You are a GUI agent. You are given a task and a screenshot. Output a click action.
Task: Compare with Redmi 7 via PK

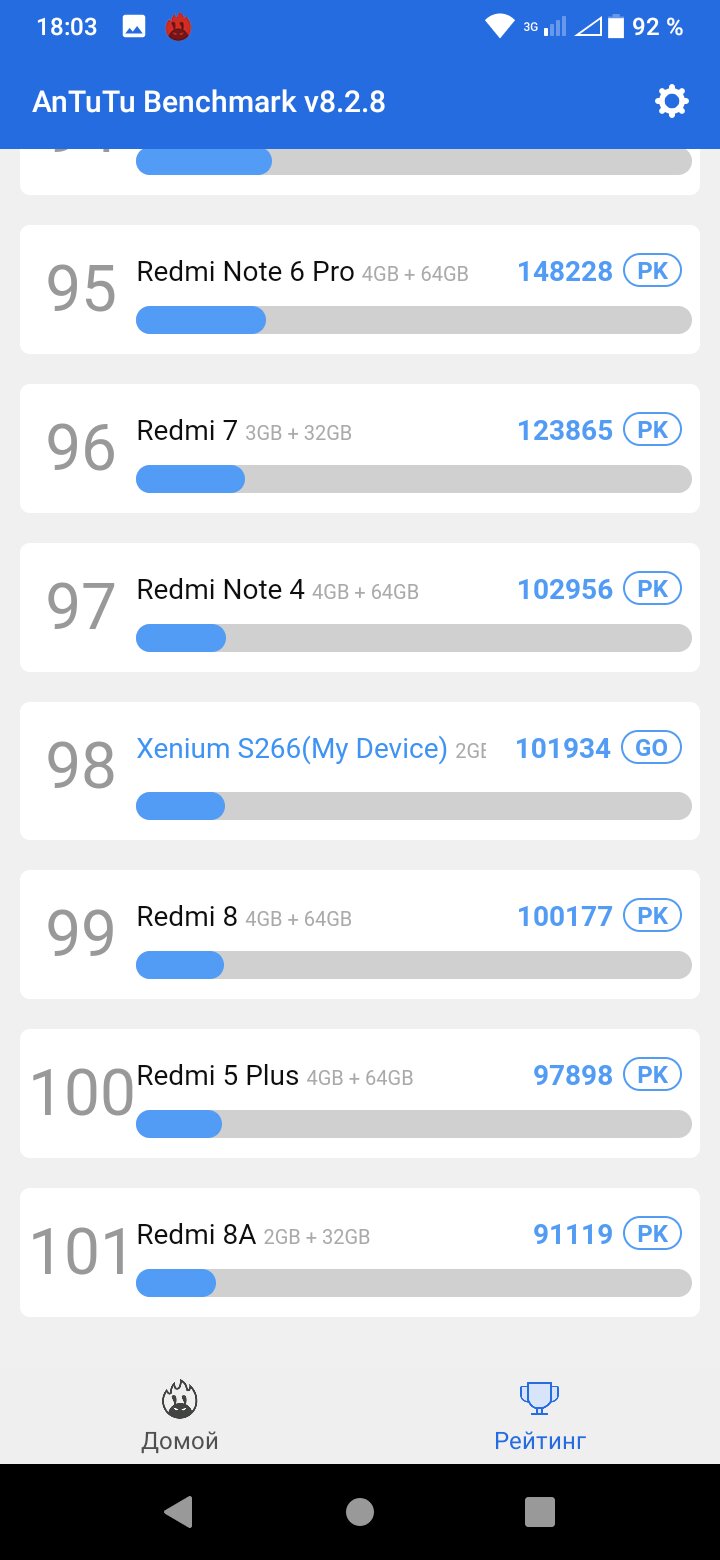tap(652, 430)
